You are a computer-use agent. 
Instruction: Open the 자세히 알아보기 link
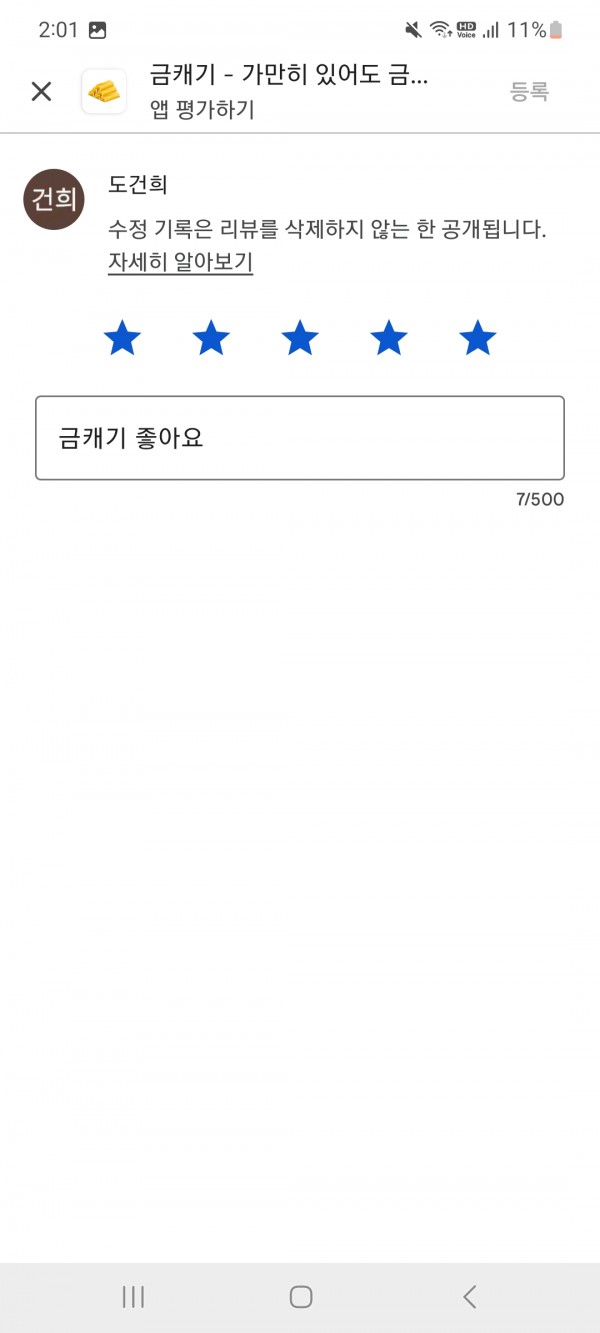[x=180, y=263]
